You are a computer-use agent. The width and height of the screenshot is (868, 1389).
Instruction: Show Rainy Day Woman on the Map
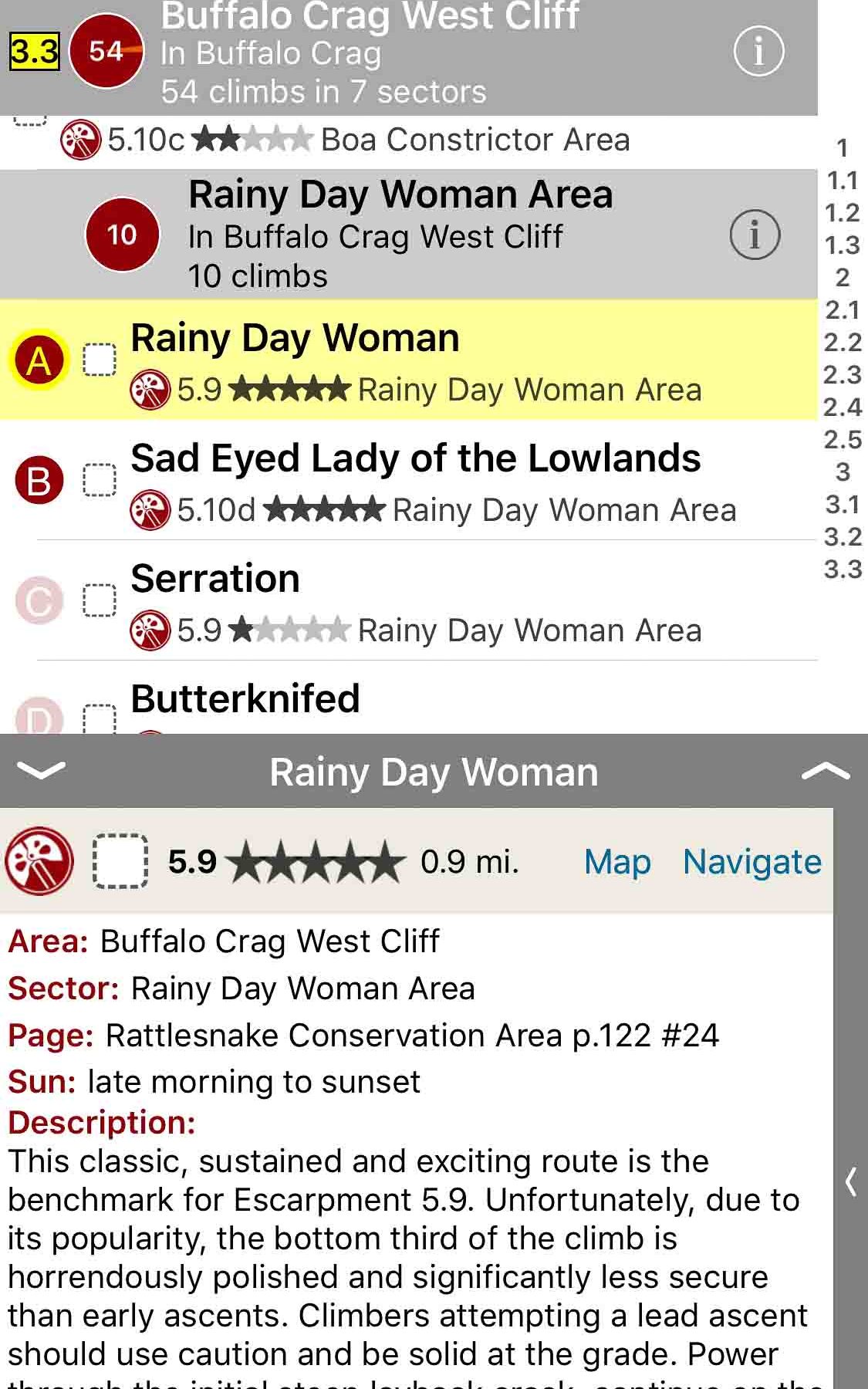[x=617, y=862]
